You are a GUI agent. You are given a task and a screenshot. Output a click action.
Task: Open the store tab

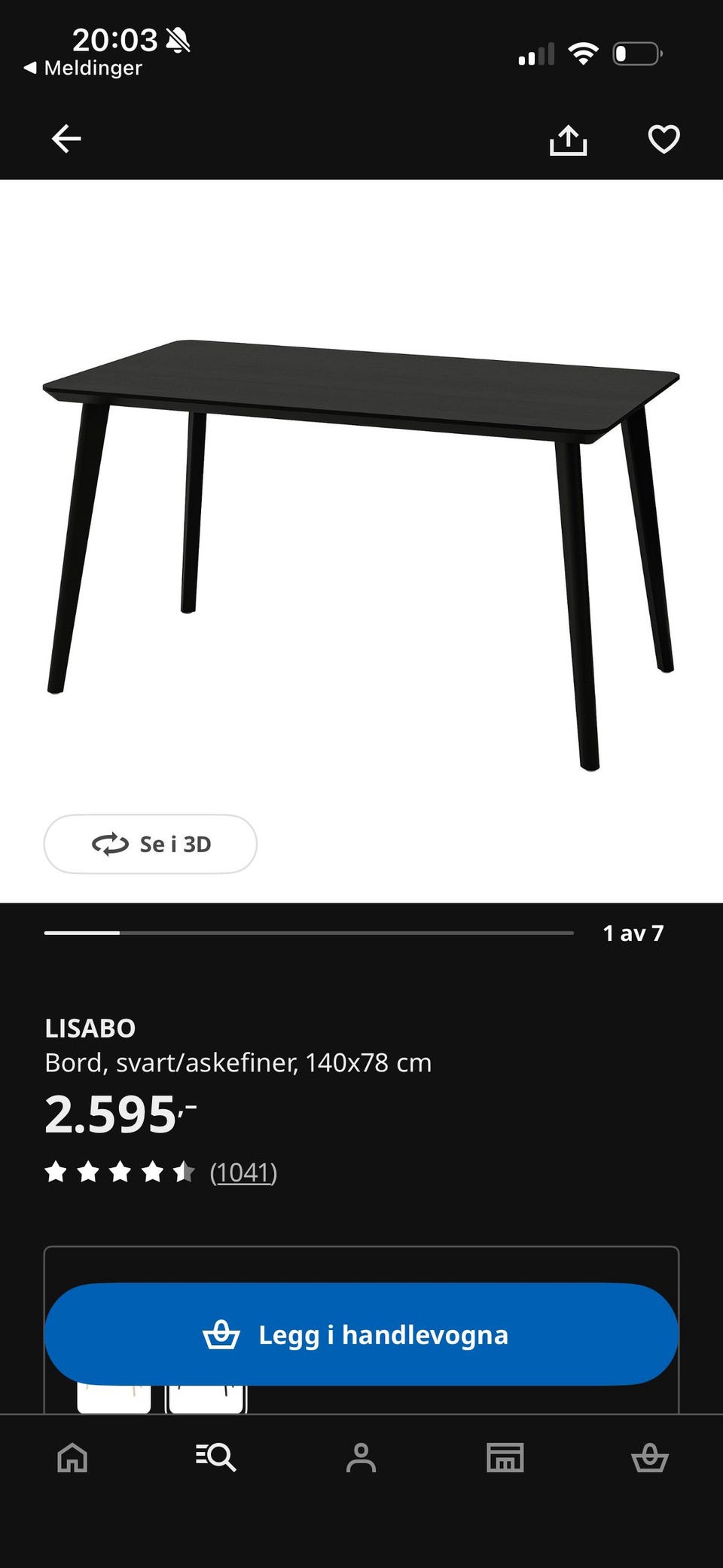coord(505,1457)
